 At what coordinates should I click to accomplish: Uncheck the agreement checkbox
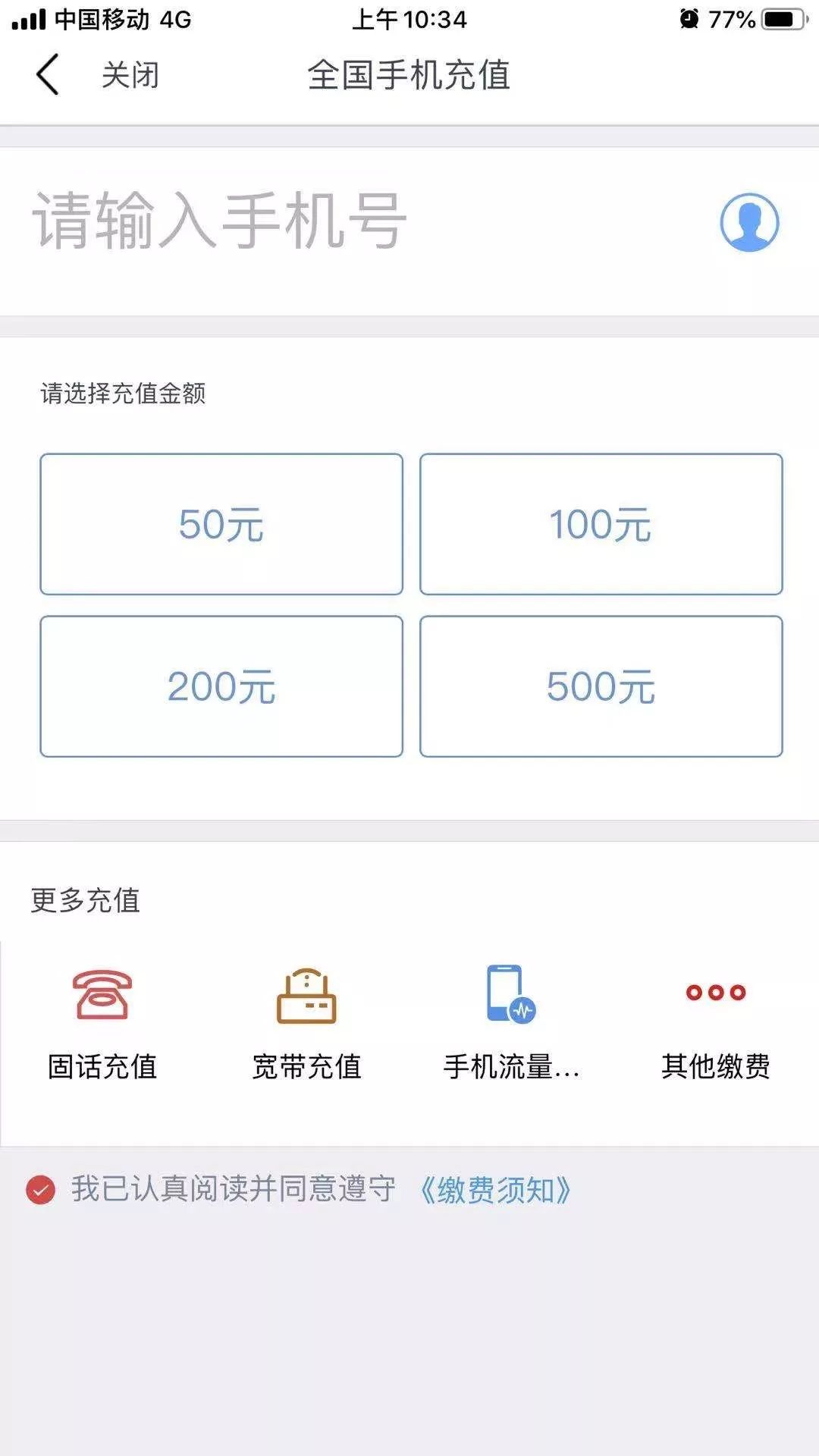(41, 1190)
